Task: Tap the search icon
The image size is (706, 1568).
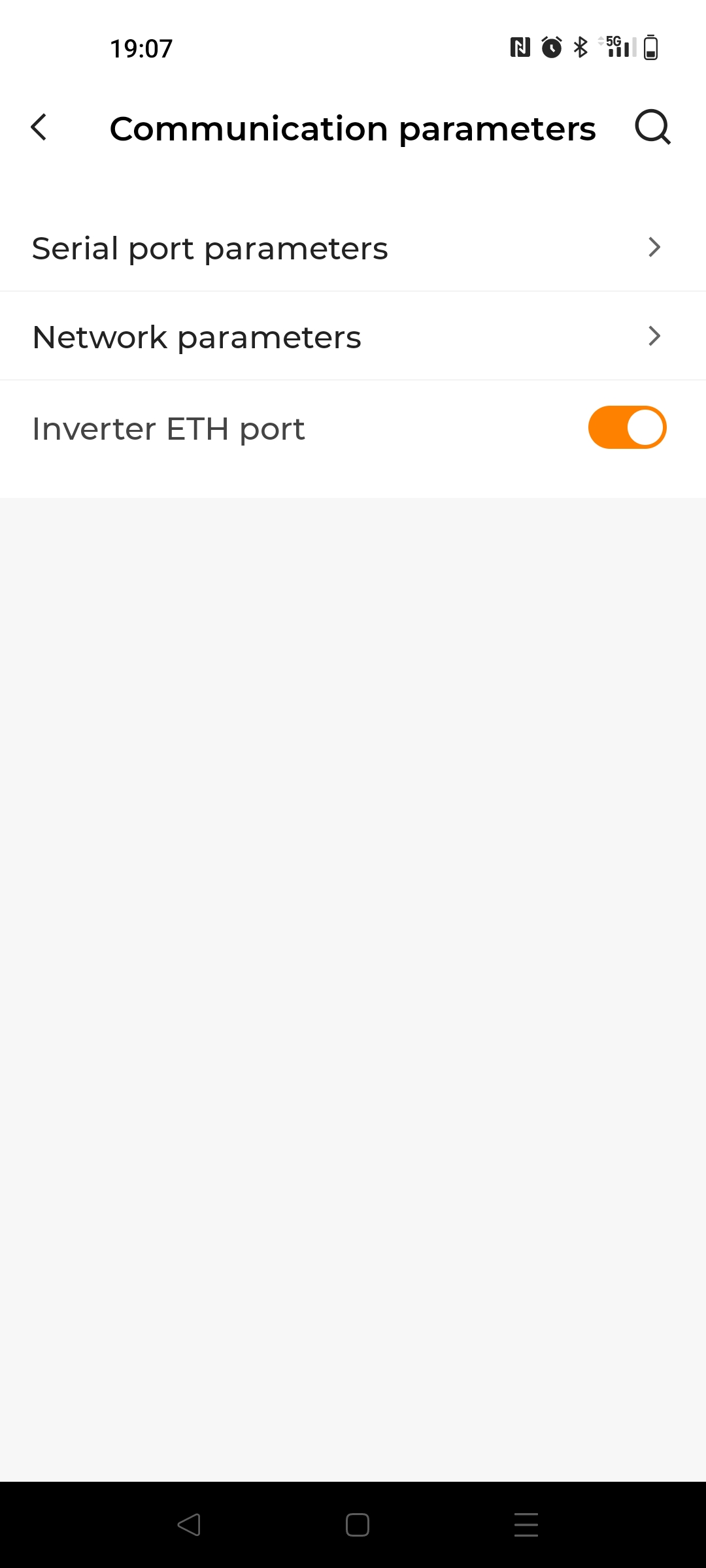Action: click(x=652, y=128)
